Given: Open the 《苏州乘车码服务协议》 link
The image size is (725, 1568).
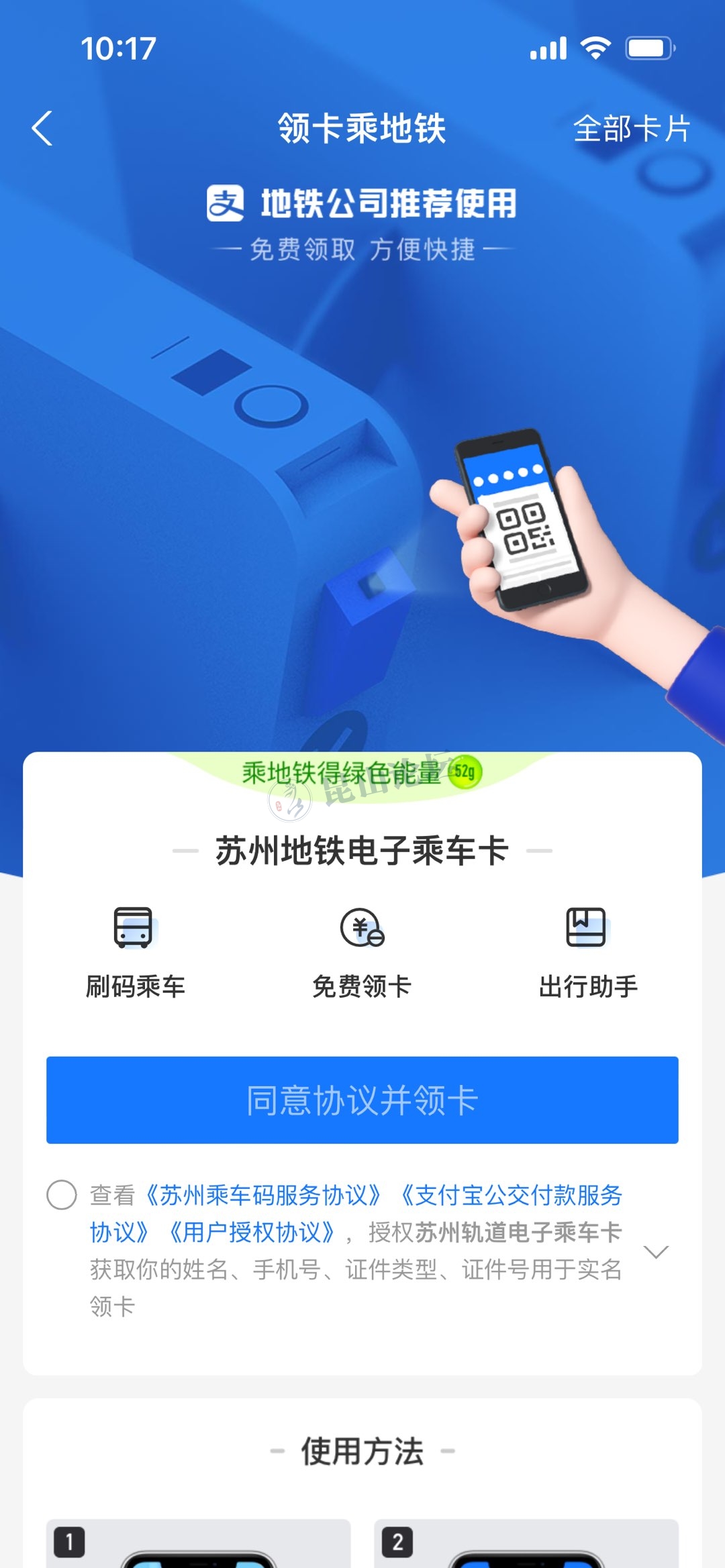Looking at the screenshot, I should coord(263,1195).
